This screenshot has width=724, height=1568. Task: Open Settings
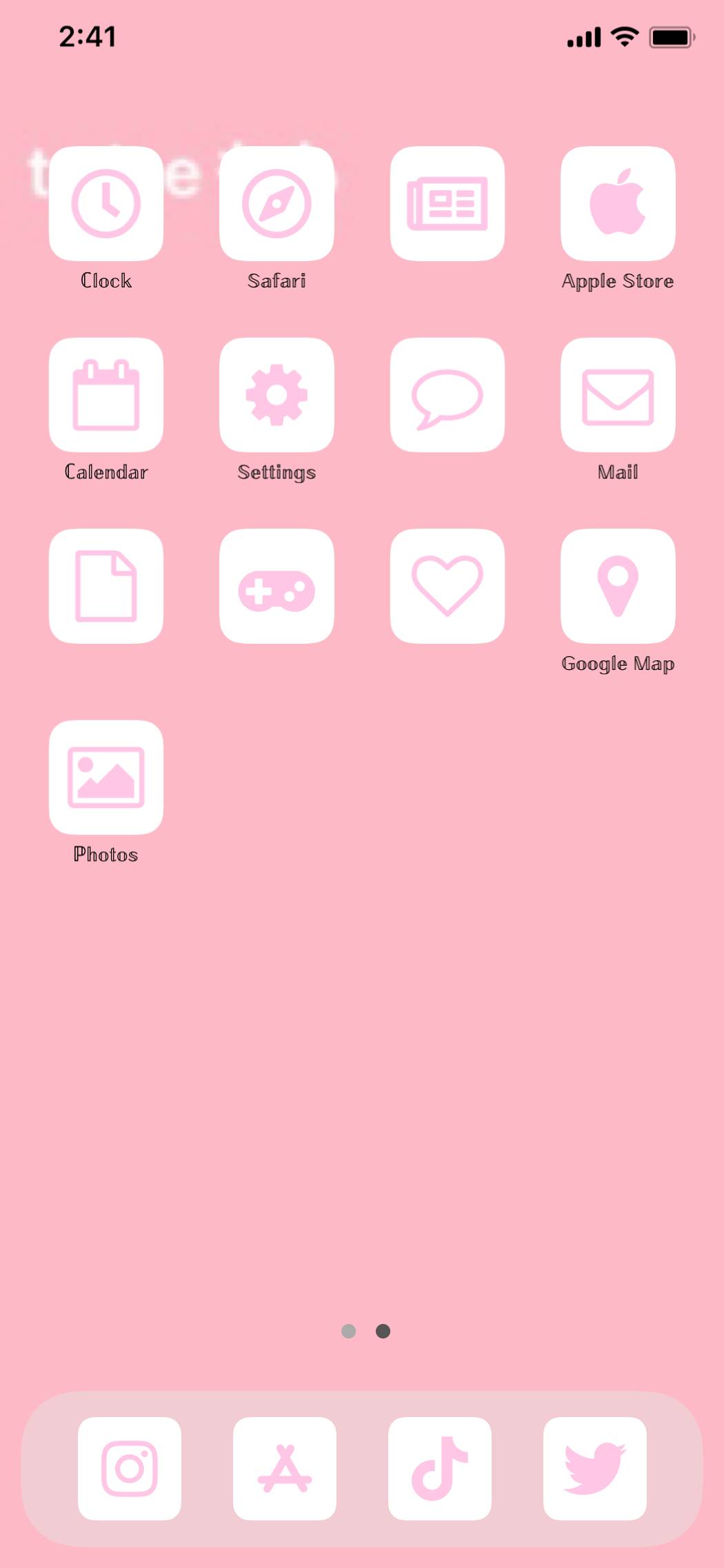276,395
